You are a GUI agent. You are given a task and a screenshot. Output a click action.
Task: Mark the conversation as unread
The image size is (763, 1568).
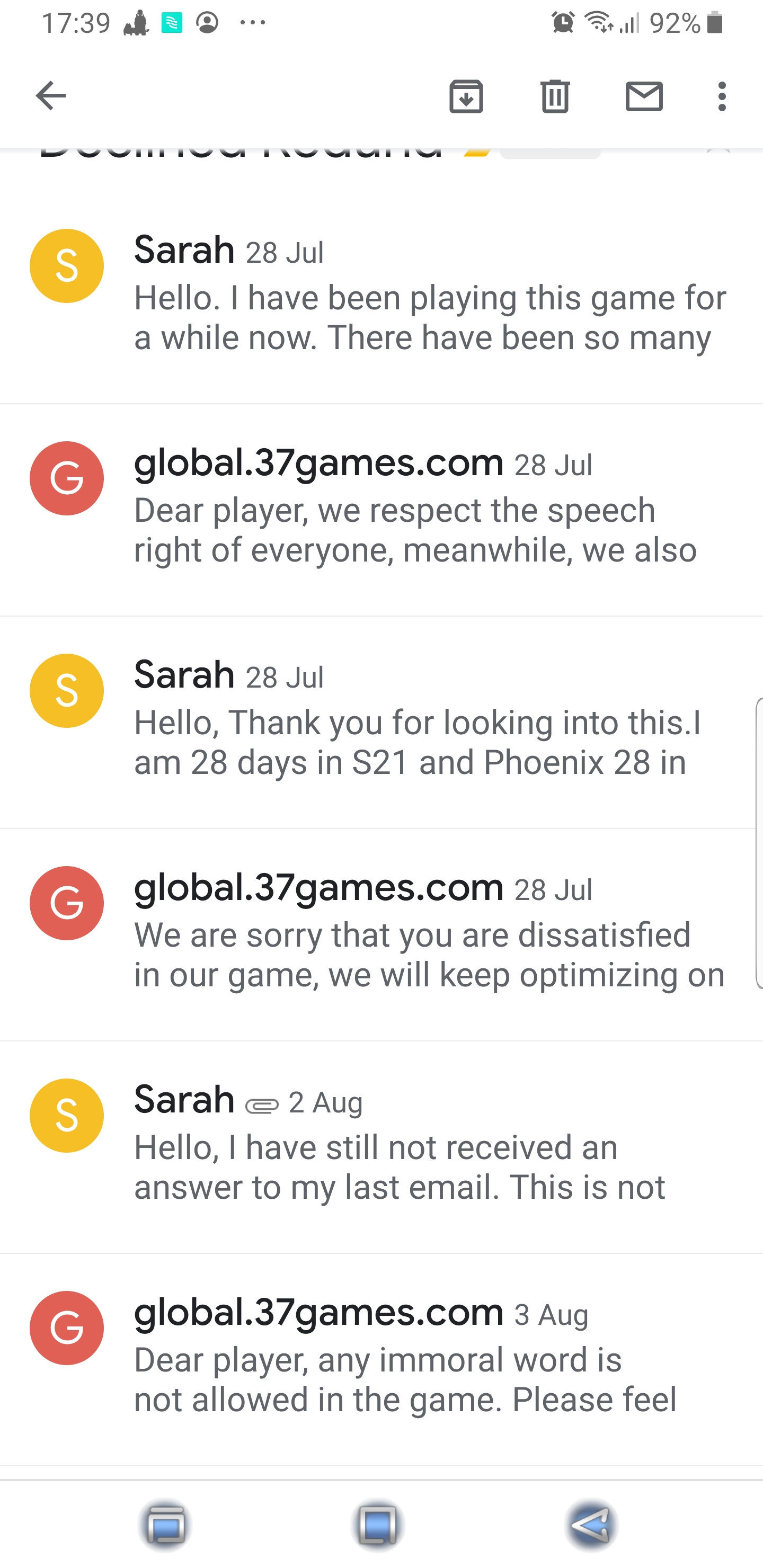pyautogui.click(x=644, y=96)
